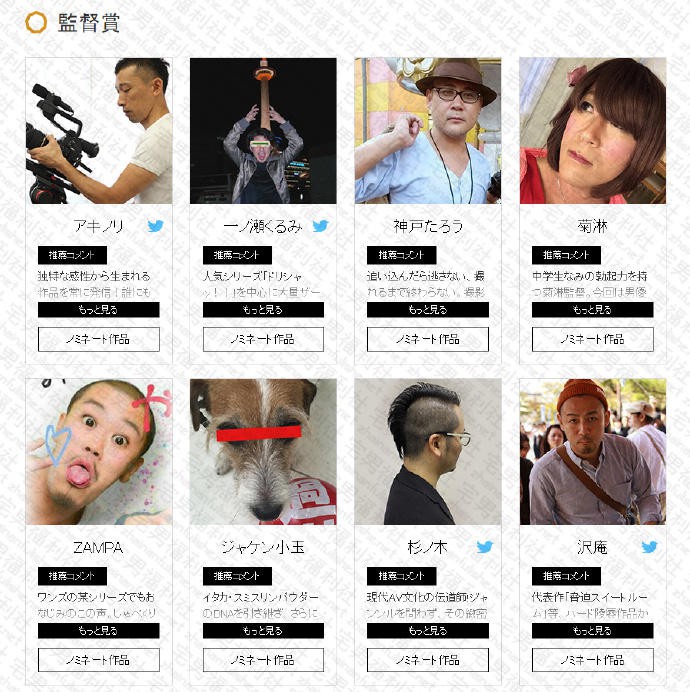The height and width of the screenshot is (692, 690).
Task: View ノミネート作品 for 杉ノ木
Action: pyautogui.click(x=427, y=660)
